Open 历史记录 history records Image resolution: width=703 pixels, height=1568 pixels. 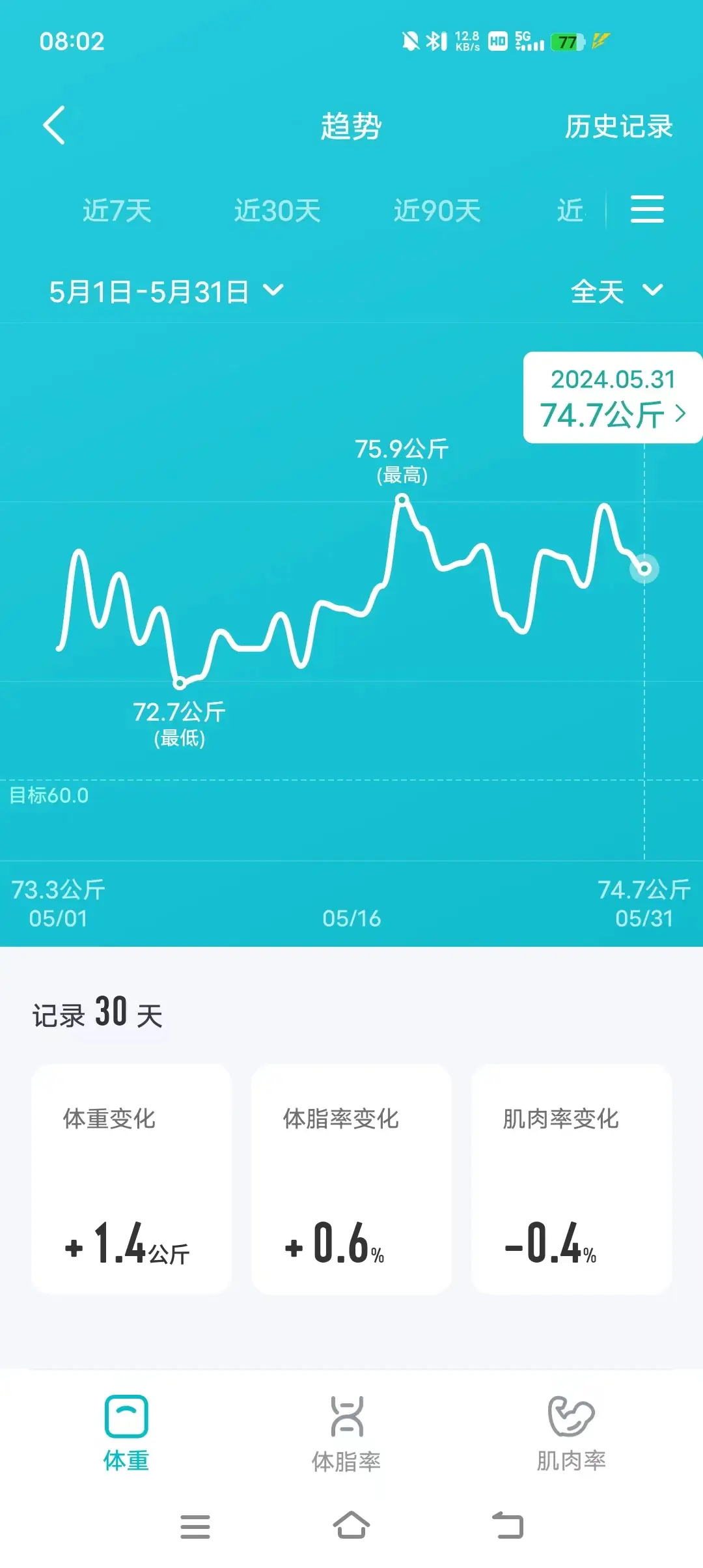618,126
